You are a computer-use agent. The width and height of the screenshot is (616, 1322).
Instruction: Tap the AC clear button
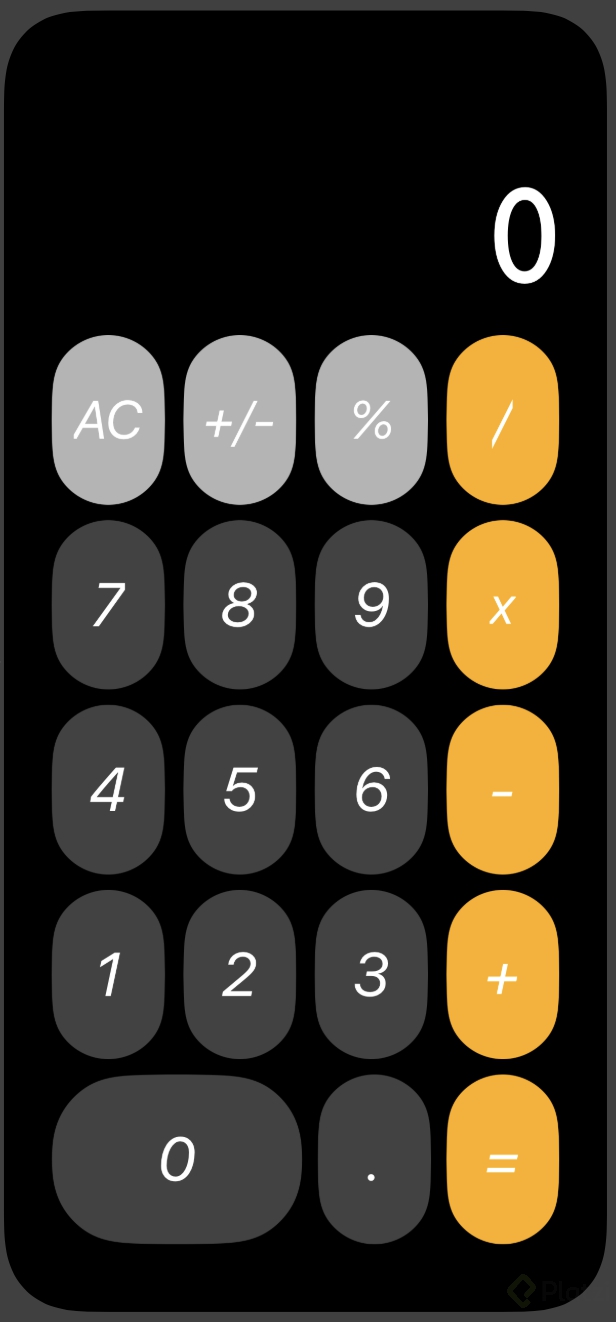[108, 420]
